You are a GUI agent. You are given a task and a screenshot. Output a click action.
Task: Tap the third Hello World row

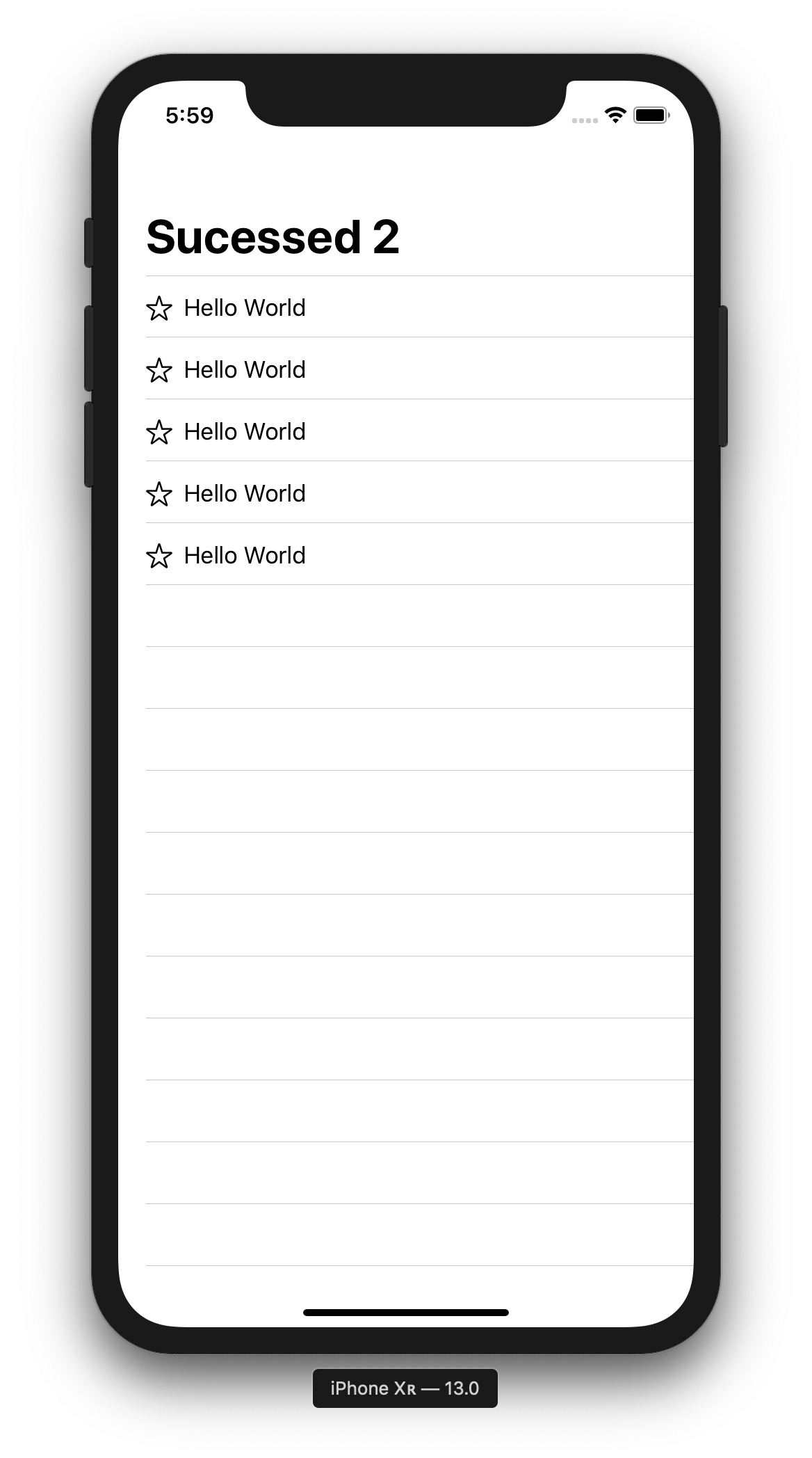coord(244,431)
